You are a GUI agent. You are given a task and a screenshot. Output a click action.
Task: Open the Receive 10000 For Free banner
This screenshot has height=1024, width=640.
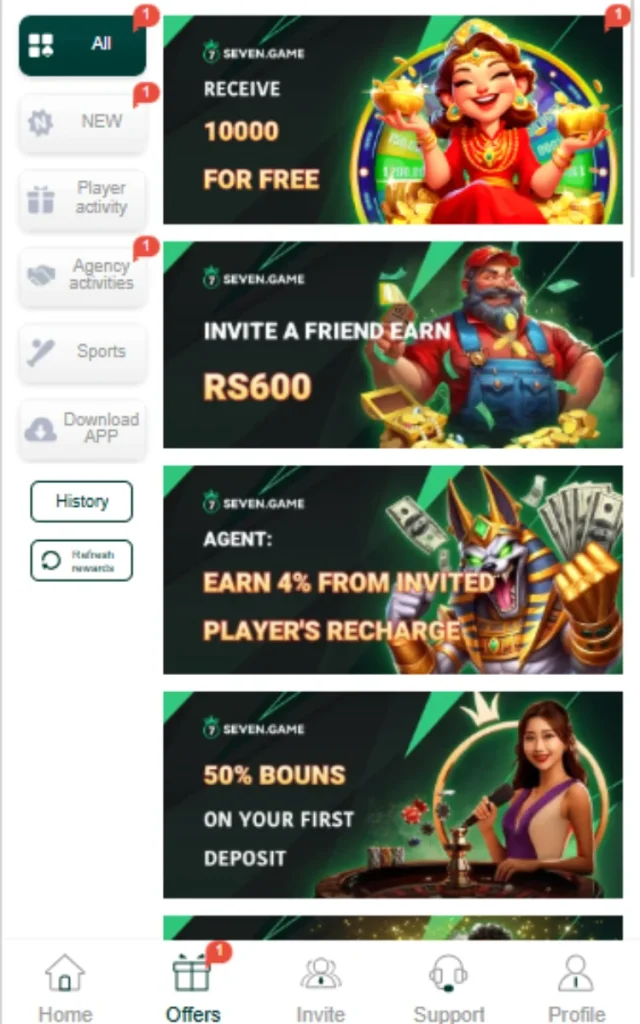(392, 119)
